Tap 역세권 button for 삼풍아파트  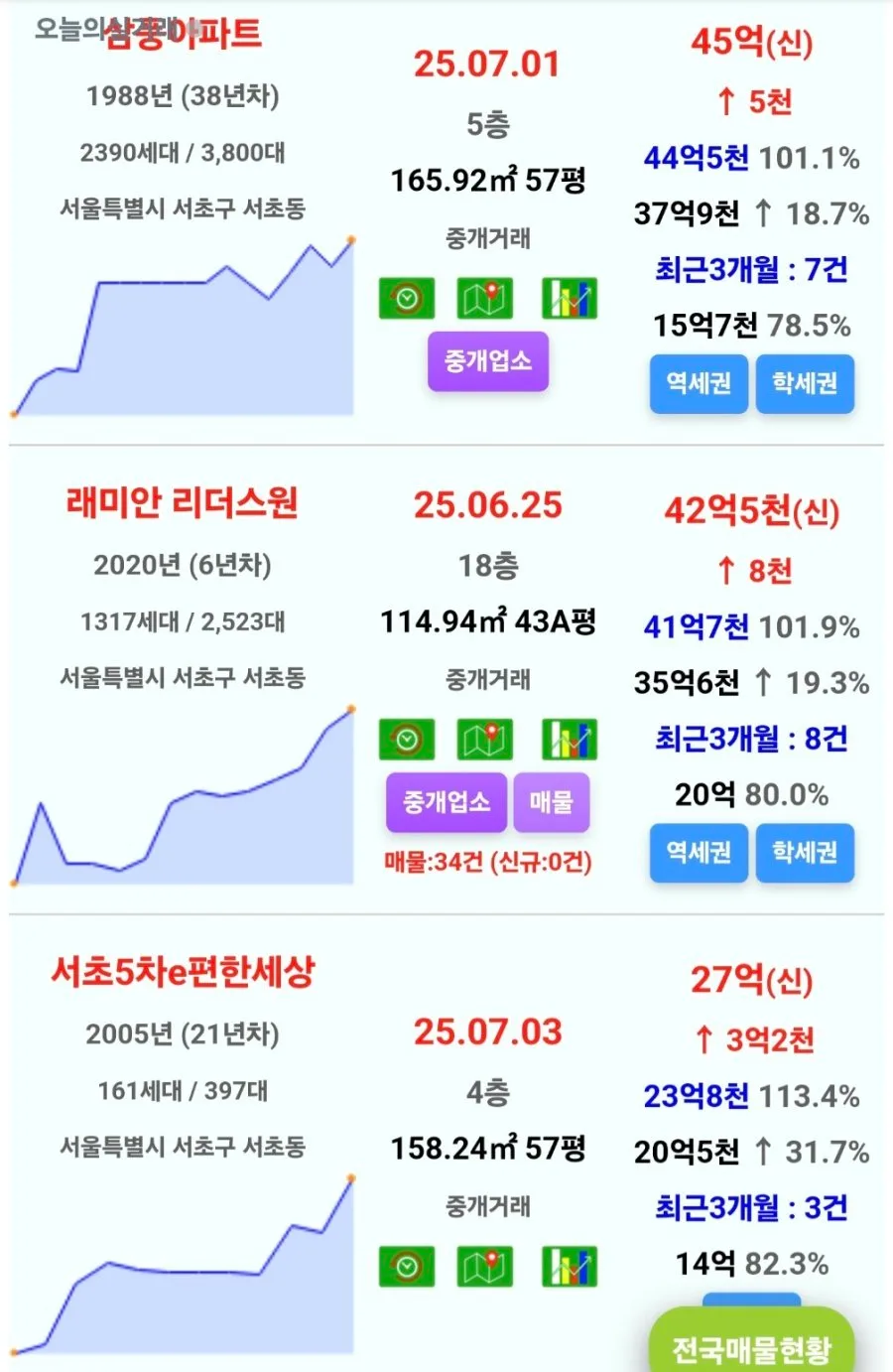point(699,383)
